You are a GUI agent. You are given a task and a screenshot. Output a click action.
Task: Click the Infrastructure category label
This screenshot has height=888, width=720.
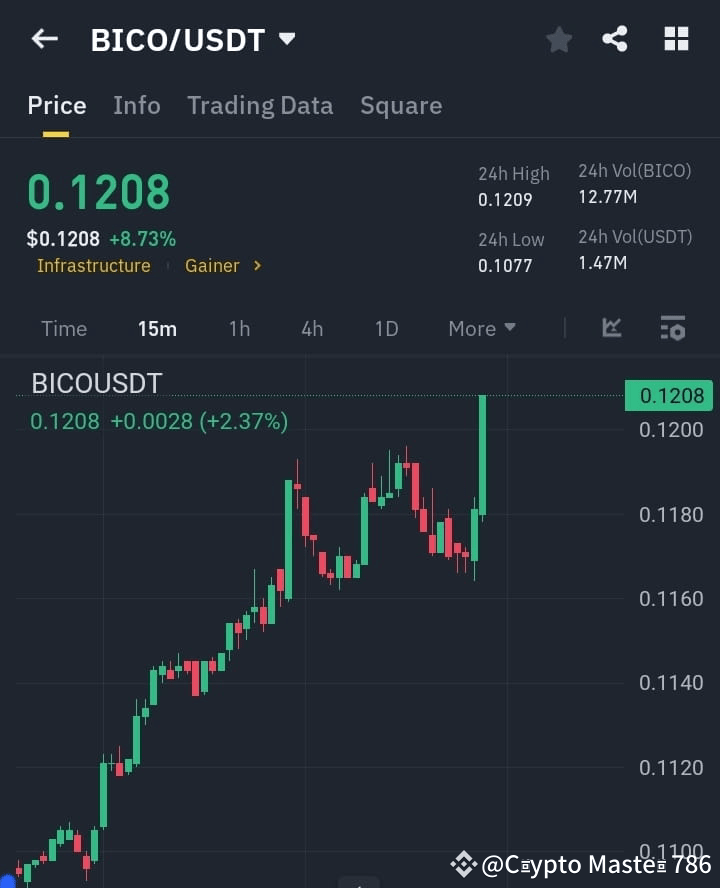click(x=93, y=266)
